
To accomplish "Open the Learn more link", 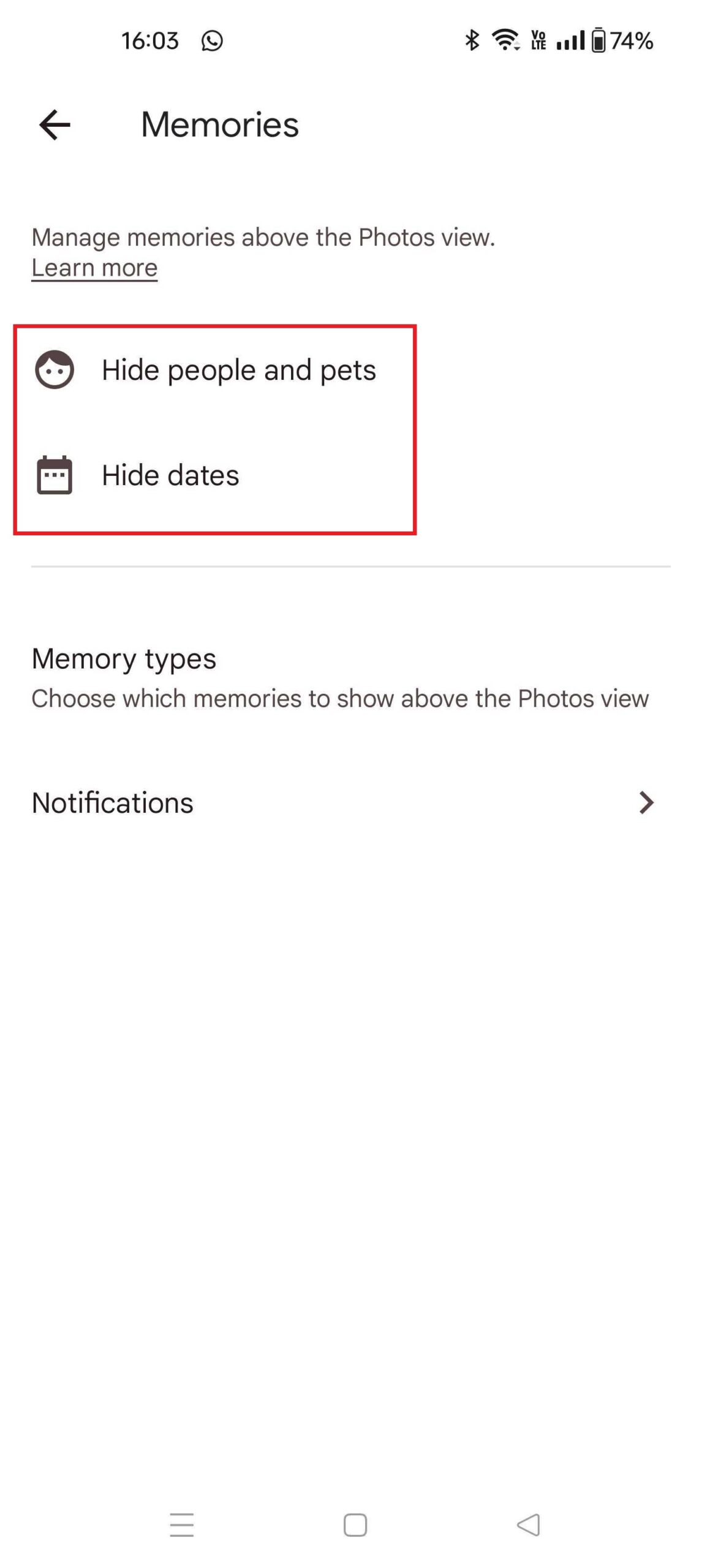I will [x=94, y=268].
